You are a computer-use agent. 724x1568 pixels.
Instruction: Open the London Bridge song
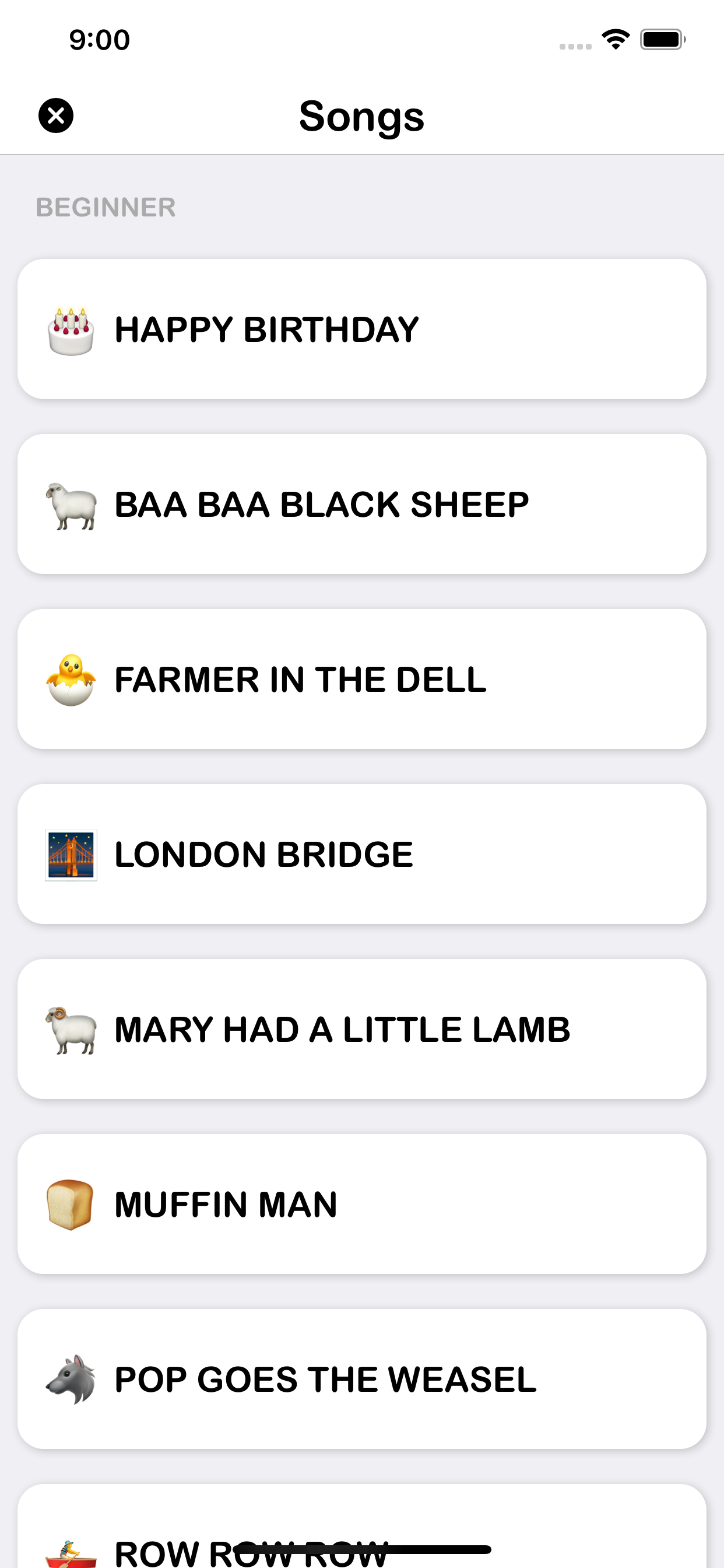coord(361,854)
